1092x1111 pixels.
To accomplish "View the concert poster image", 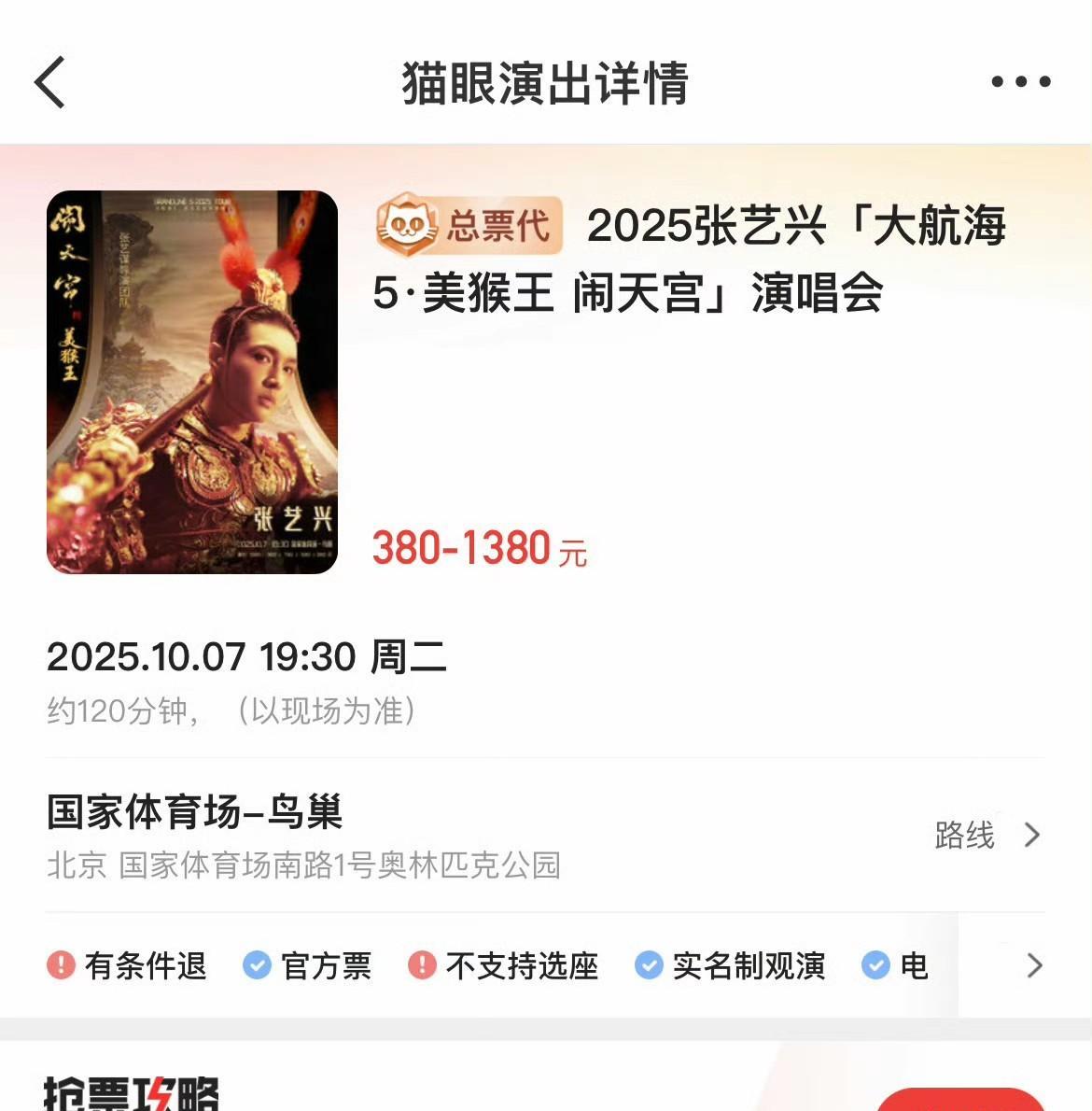I will pos(192,382).
